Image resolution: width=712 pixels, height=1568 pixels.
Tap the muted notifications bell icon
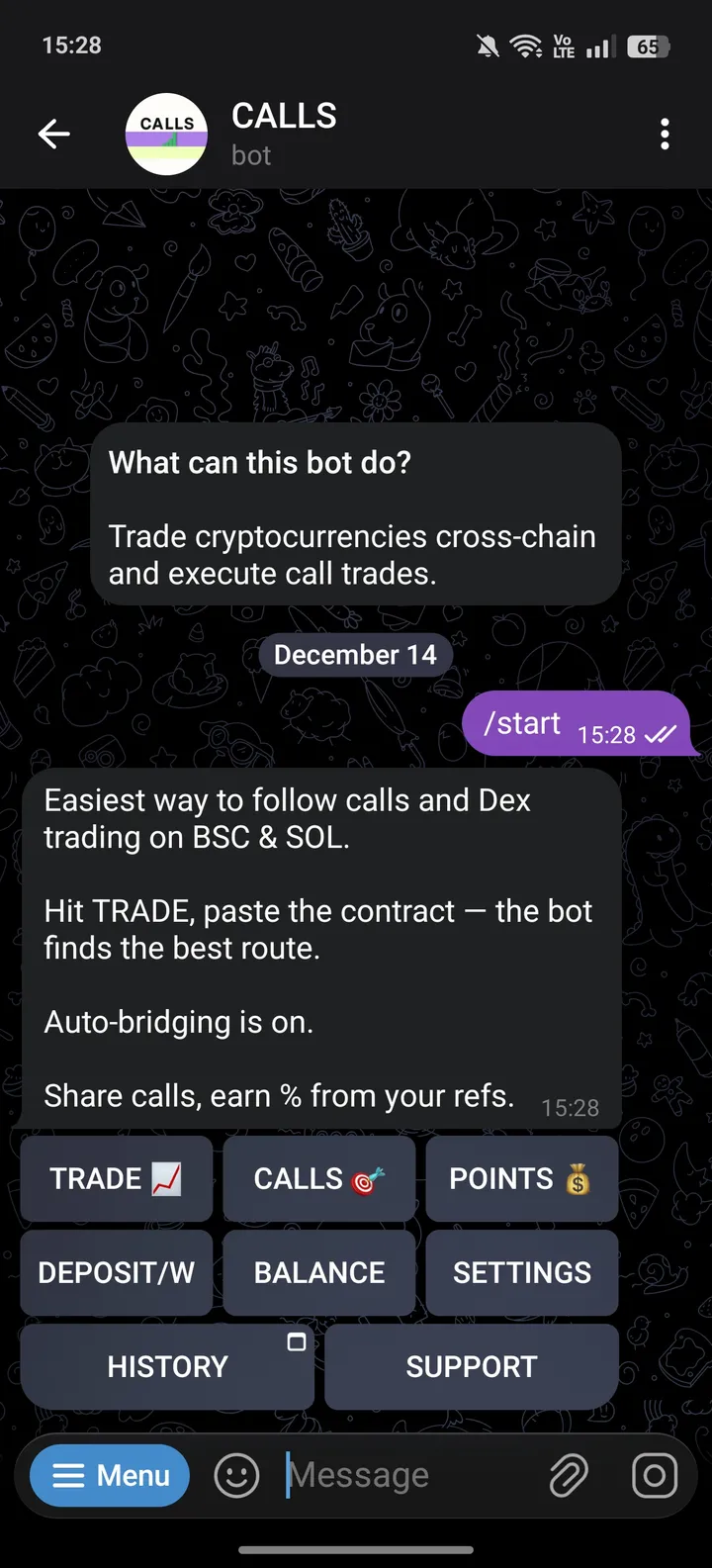pos(486,45)
